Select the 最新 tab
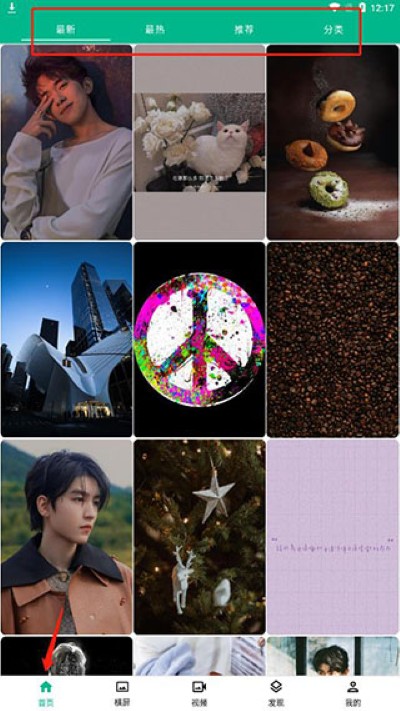 (x=66, y=30)
